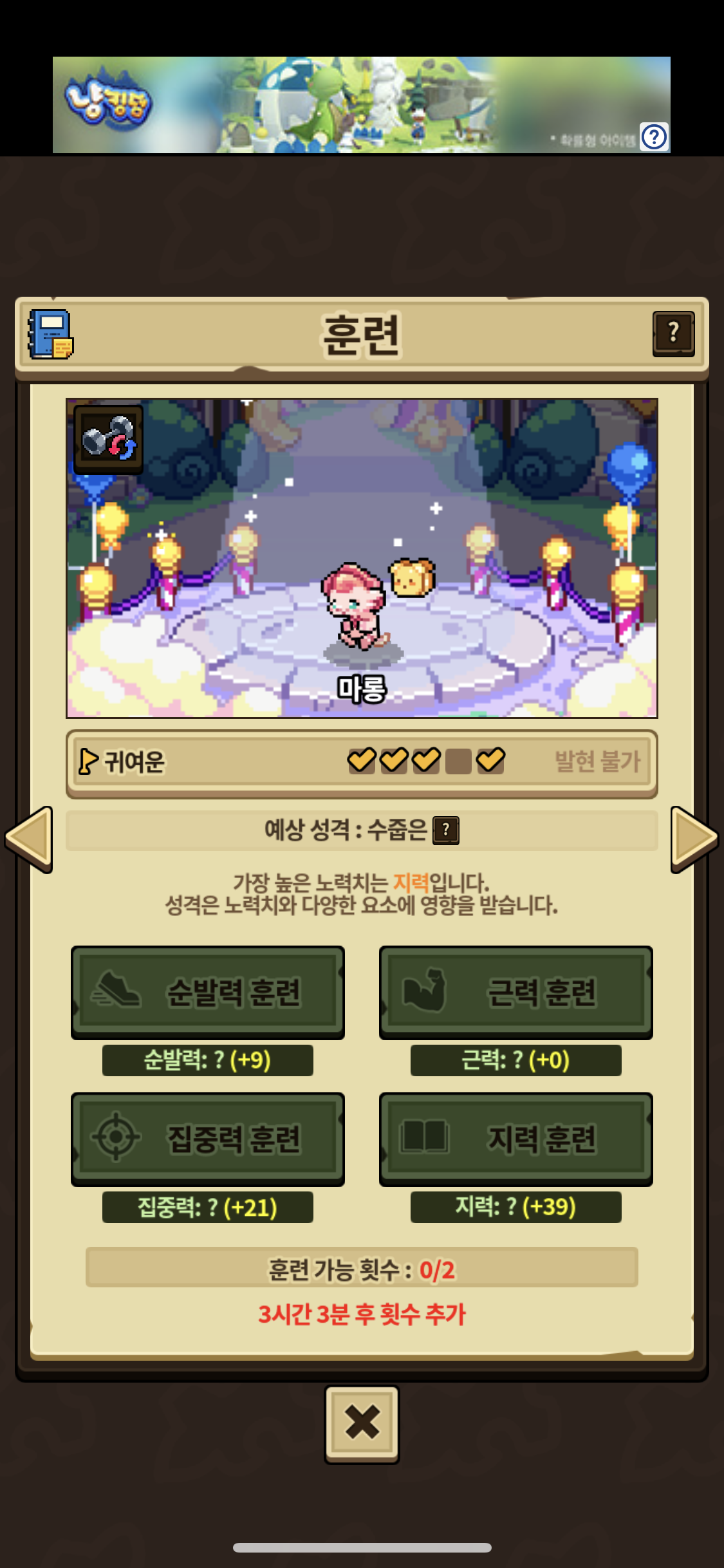
Task: Open the notebook icon in training header
Action: tap(50, 335)
